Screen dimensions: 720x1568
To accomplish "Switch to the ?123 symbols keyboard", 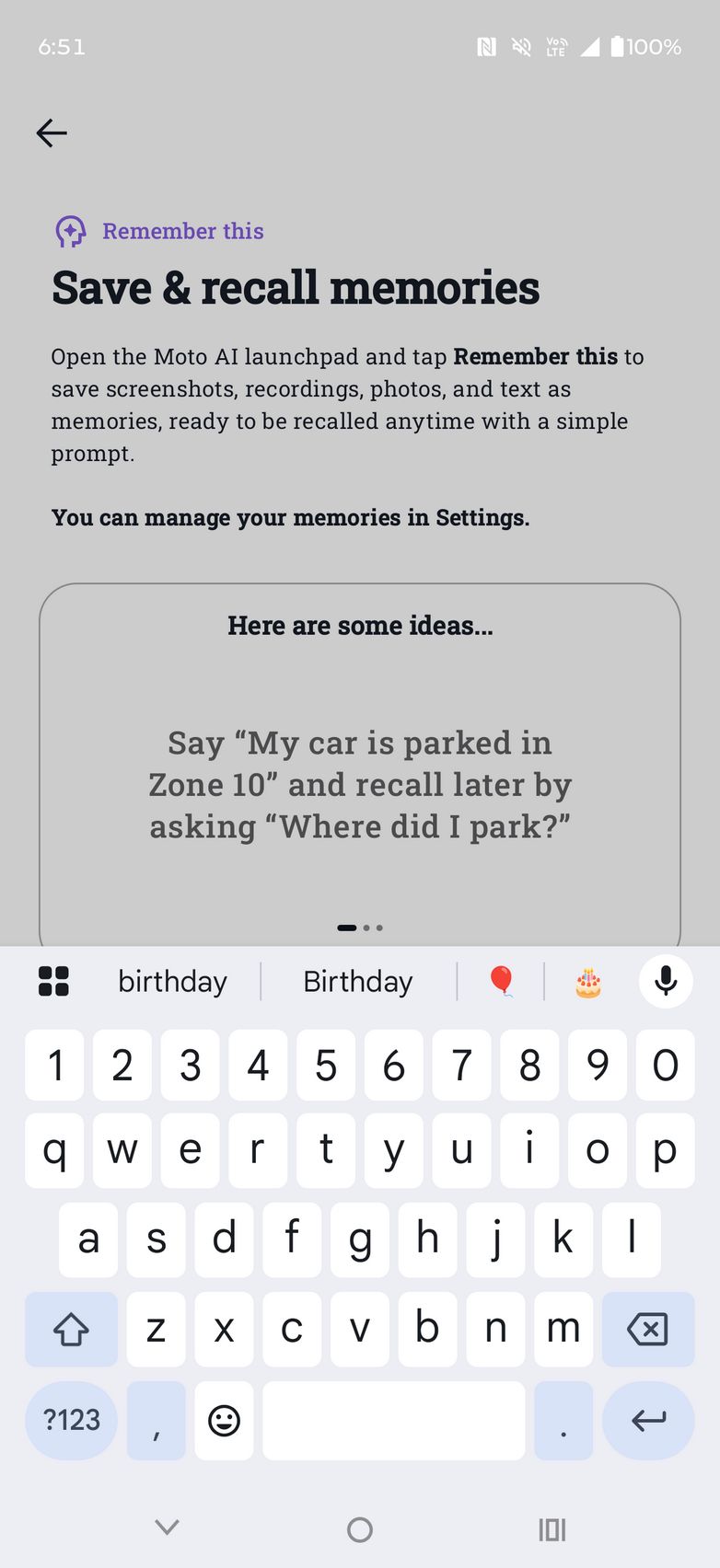I will (71, 1420).
